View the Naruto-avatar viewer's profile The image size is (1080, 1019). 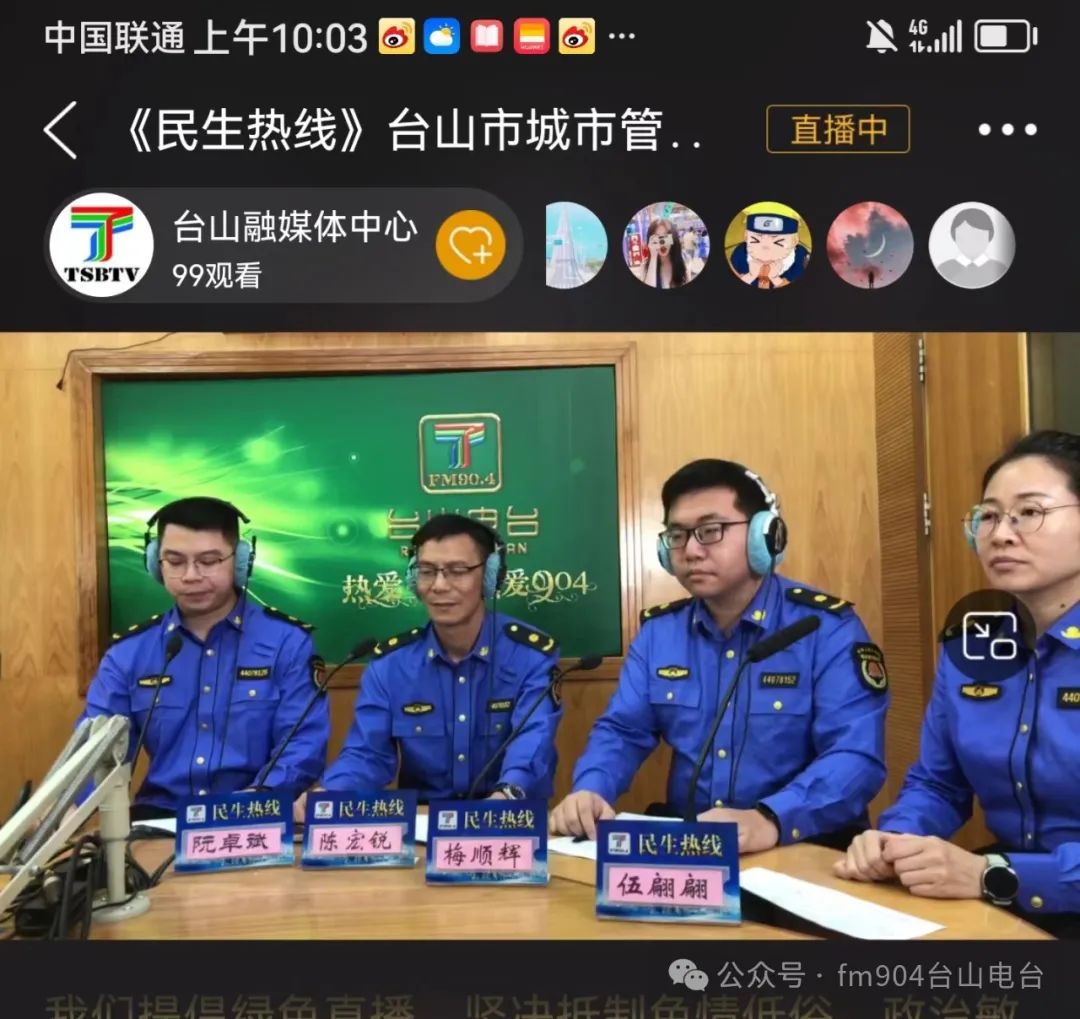pos(767,245)
